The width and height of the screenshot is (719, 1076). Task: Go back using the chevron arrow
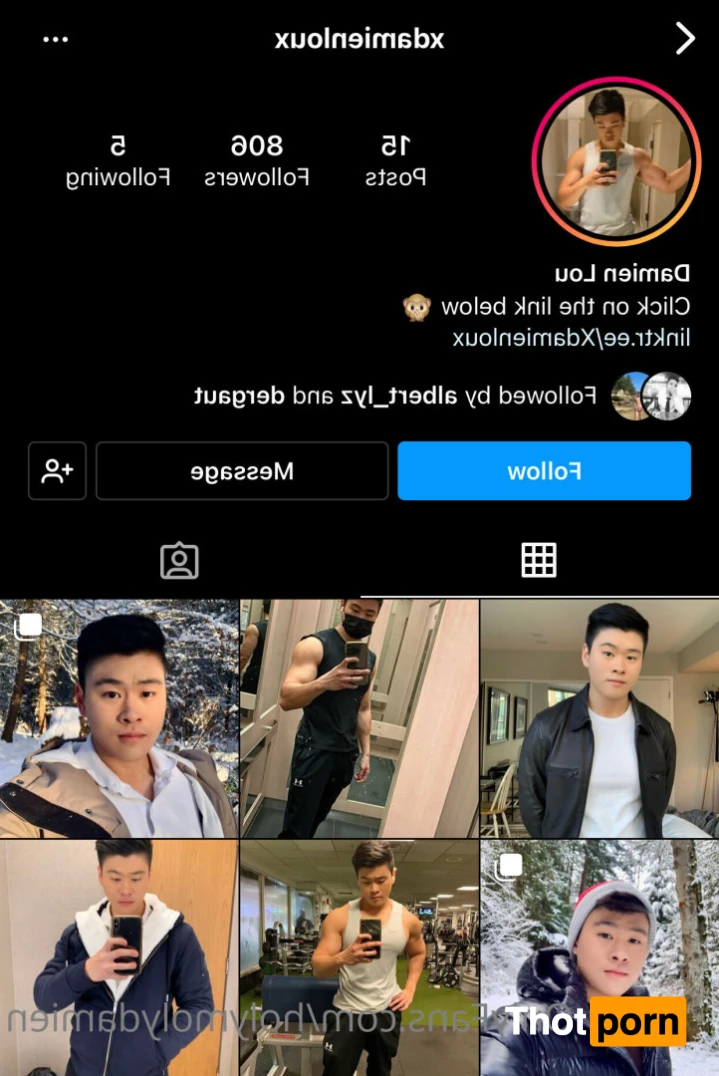pos(685,39)
